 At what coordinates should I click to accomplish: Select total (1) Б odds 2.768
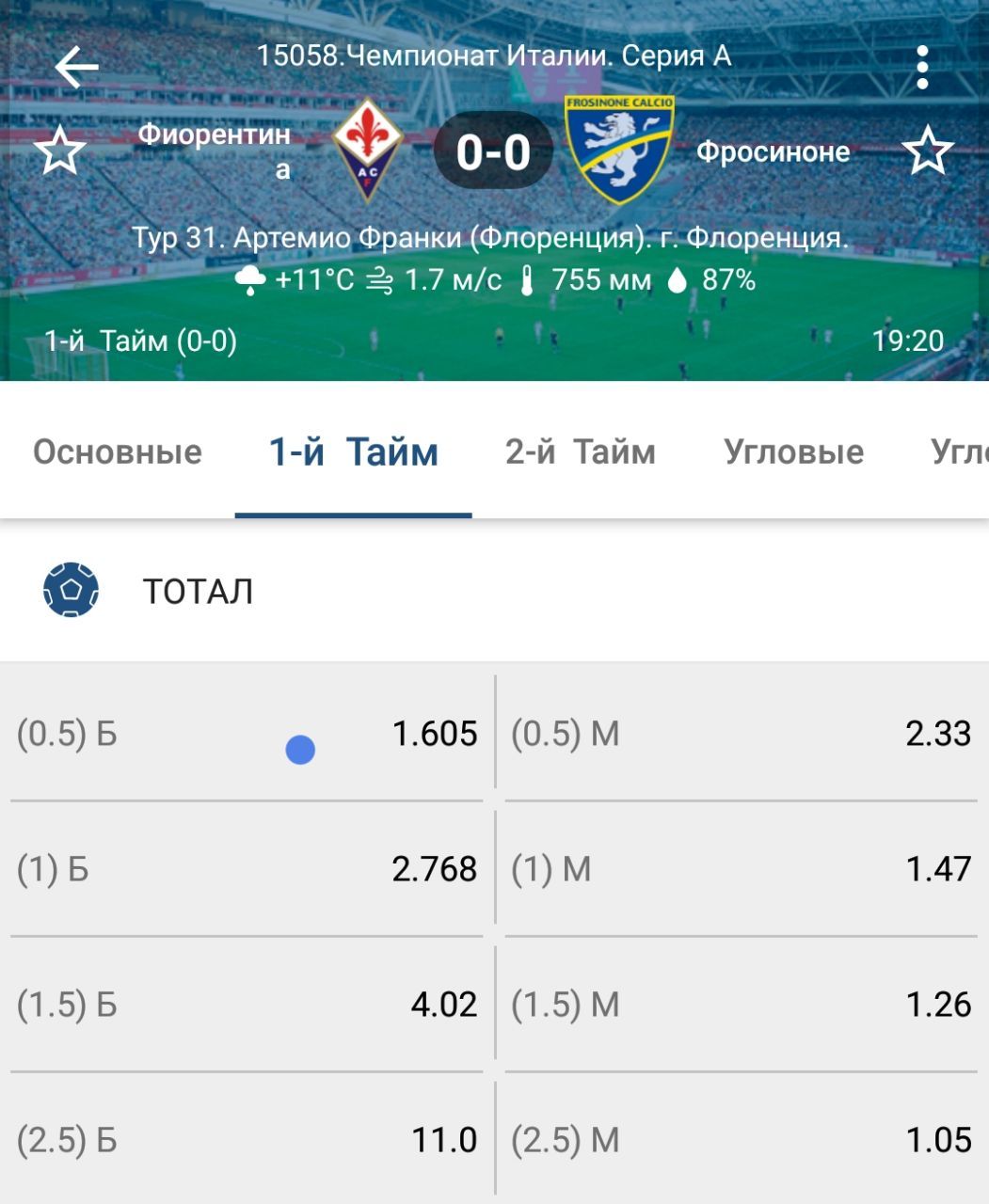pyautogui.click(x=247, y=869)
